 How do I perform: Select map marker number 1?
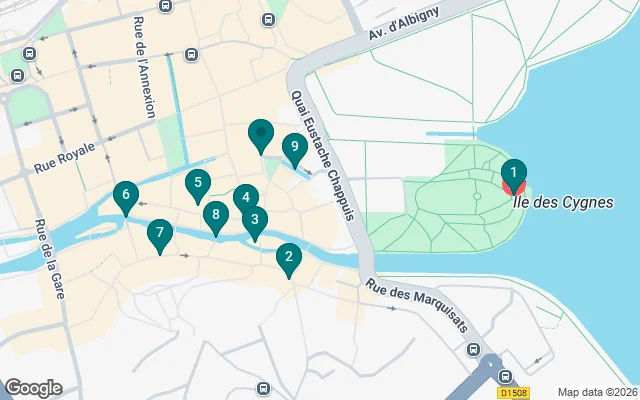513,174
